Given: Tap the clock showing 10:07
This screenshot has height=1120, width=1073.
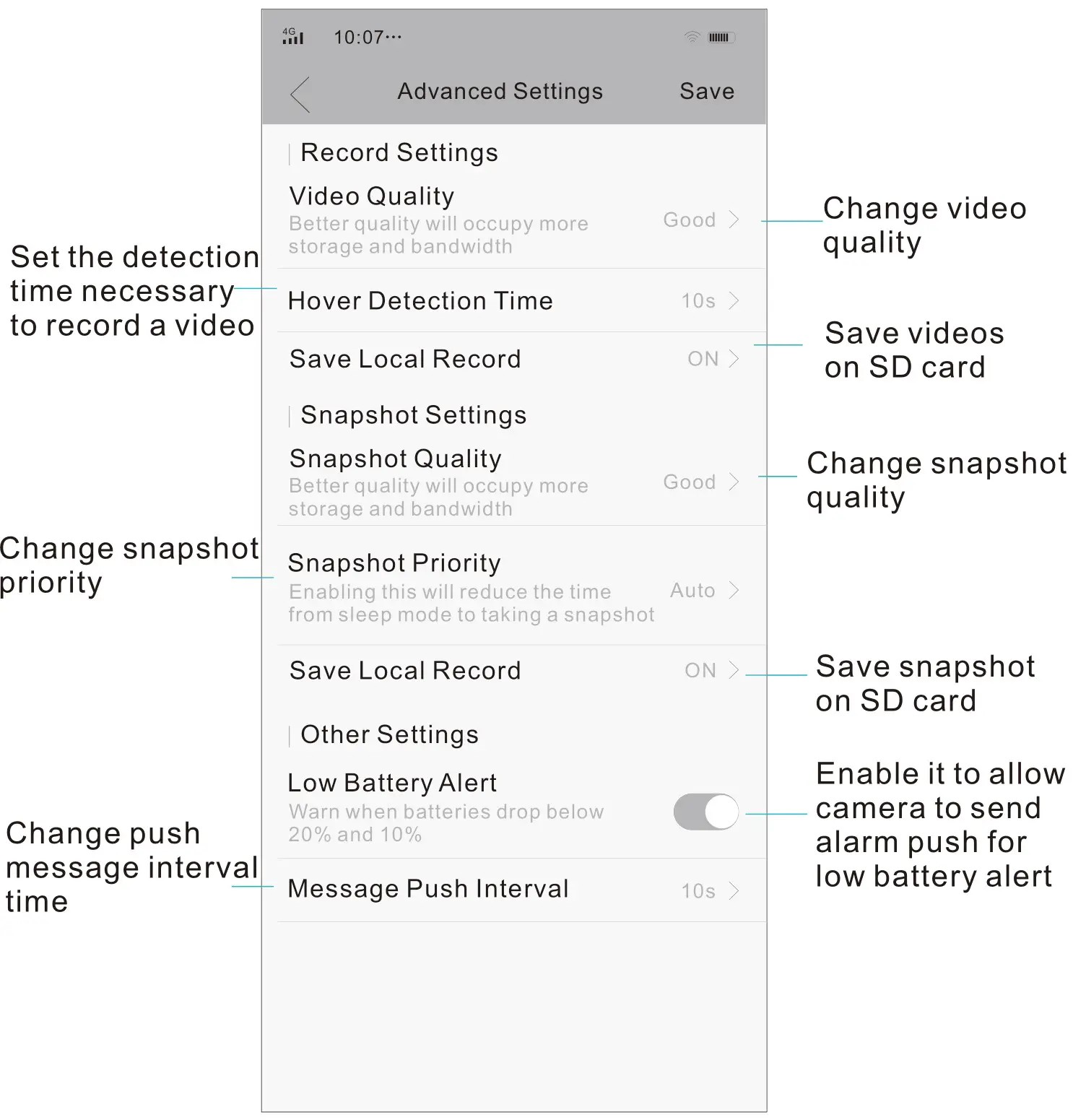Looking at the screenshot, I should (358, 37).
